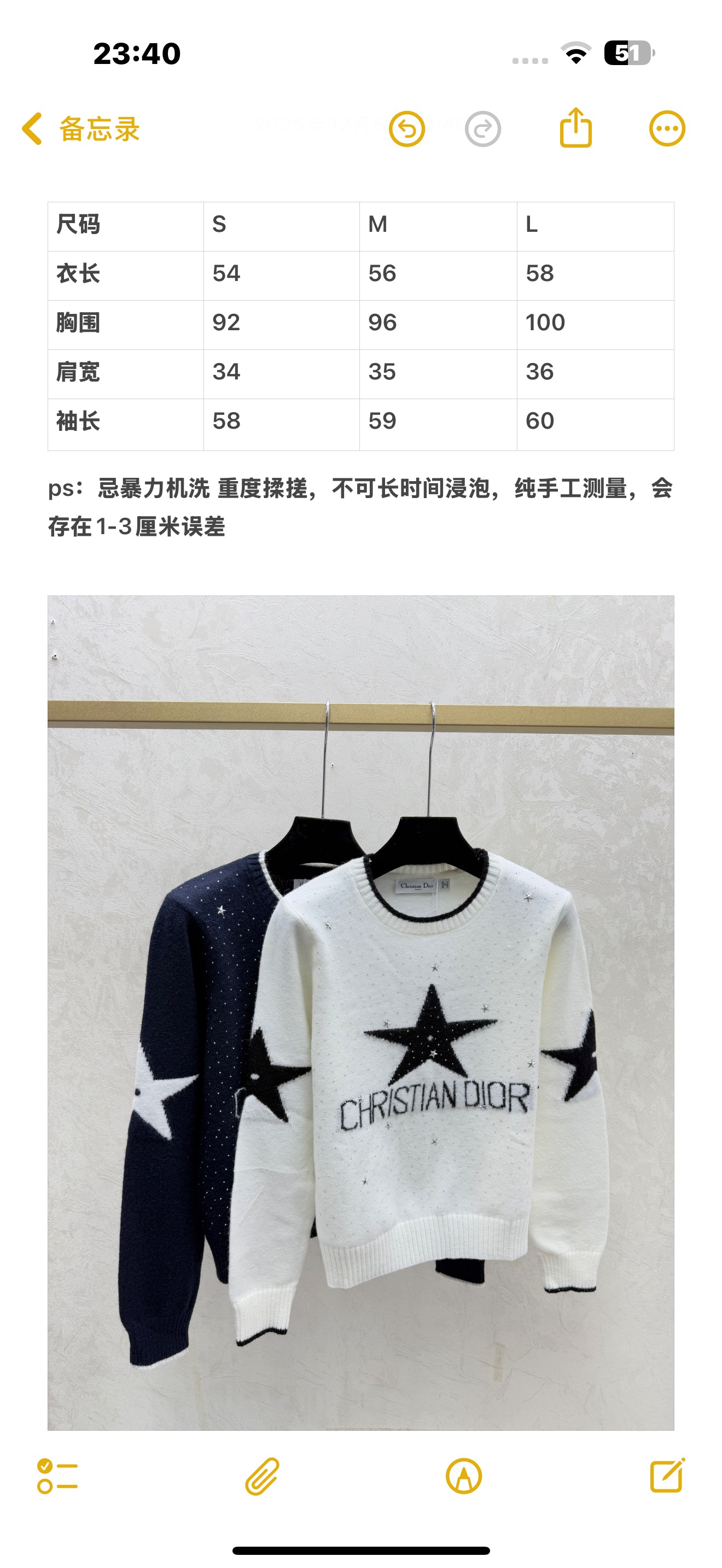722x1568 pixels.
Task: Add a checklist to the note
Action: [57, 1476]
